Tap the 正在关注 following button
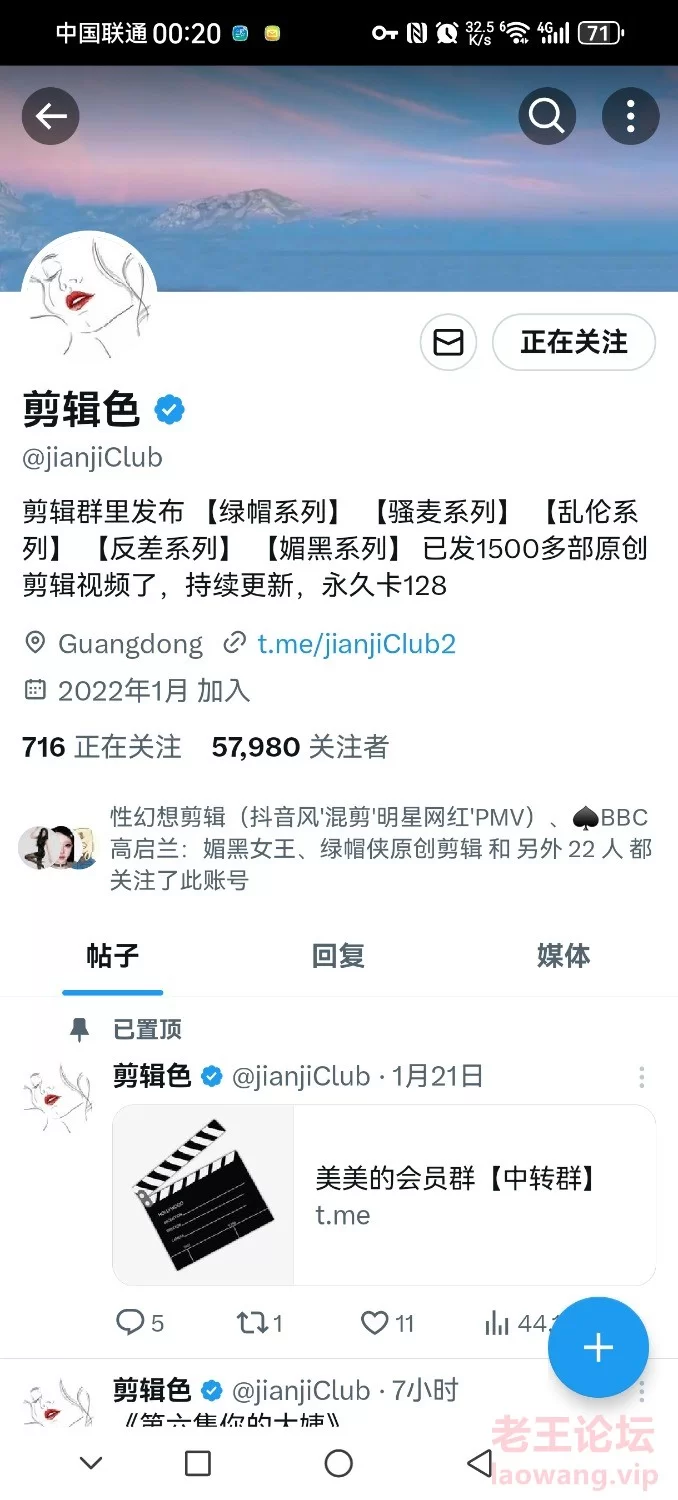The image size is (678, 1500). click(x=574, y=343)
